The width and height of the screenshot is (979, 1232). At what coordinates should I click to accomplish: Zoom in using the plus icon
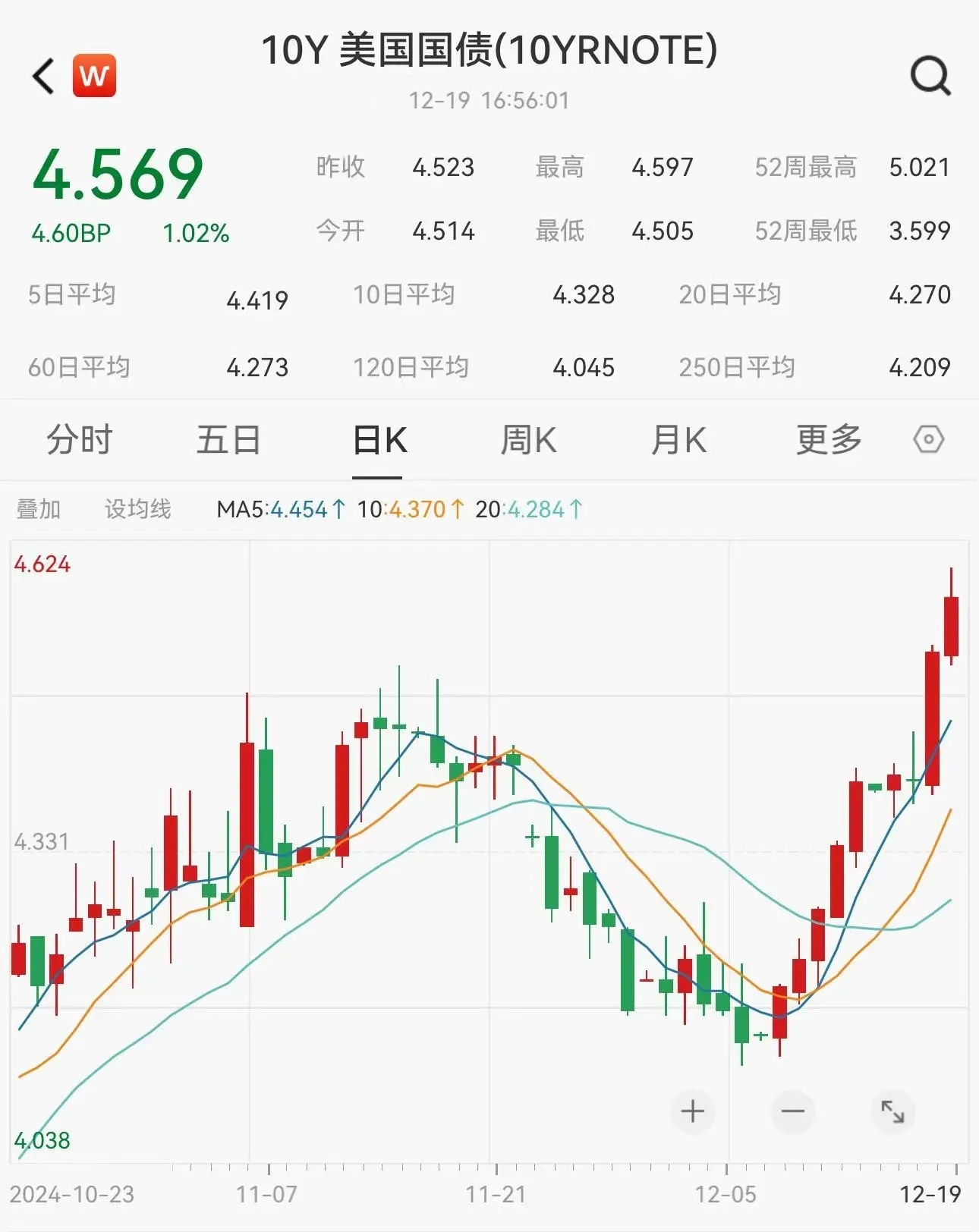coord(691,1110)
